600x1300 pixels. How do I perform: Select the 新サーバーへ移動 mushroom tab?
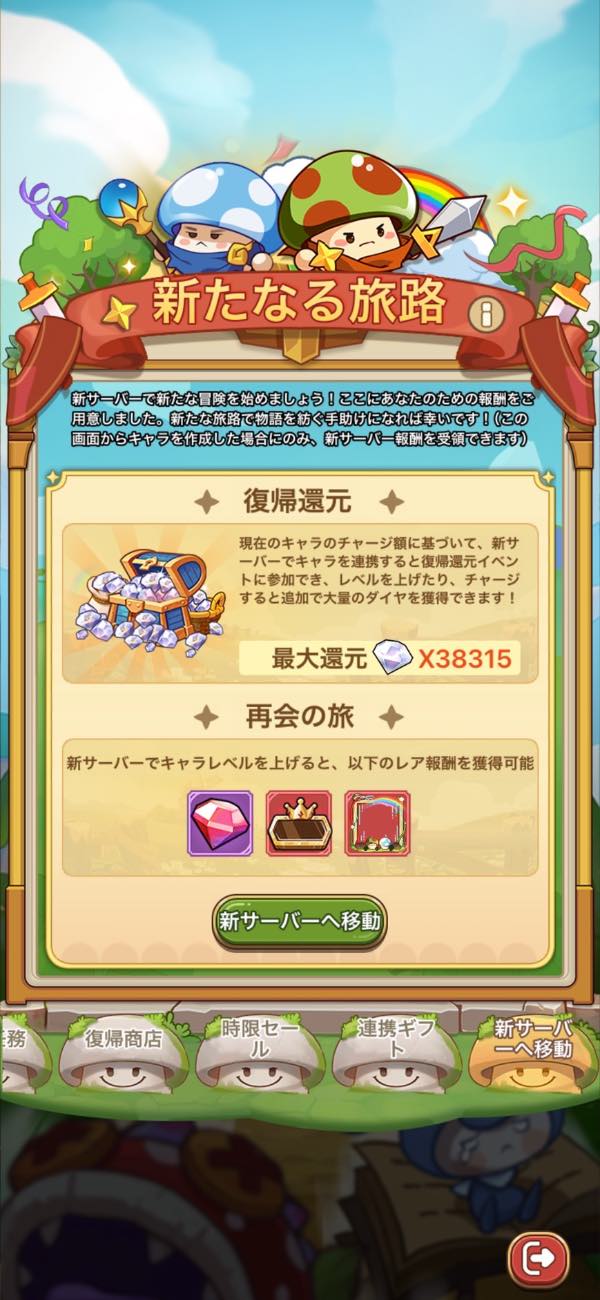tap(533, 1050)
